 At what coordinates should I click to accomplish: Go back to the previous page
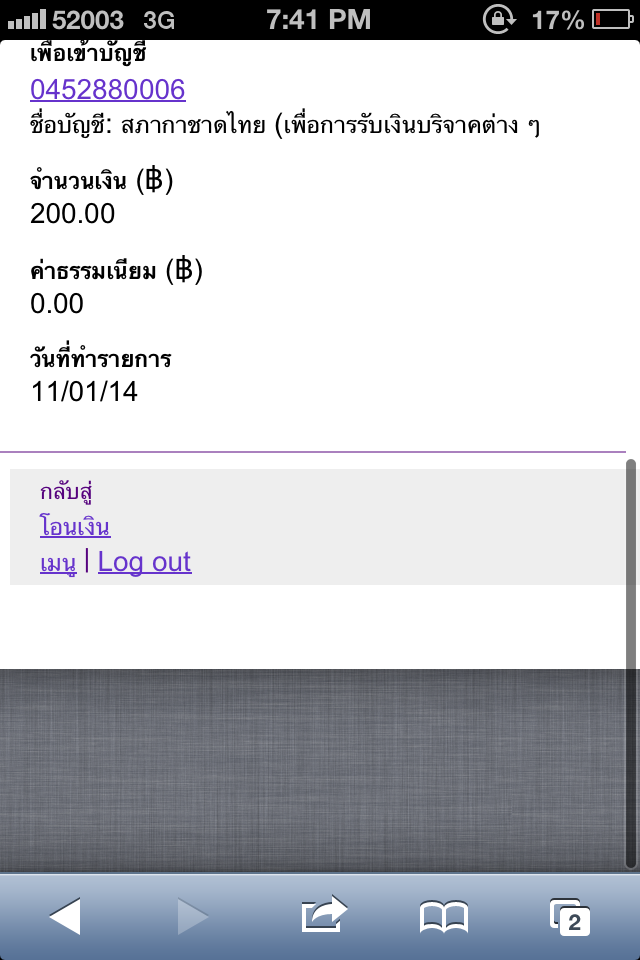click(65, 916)
